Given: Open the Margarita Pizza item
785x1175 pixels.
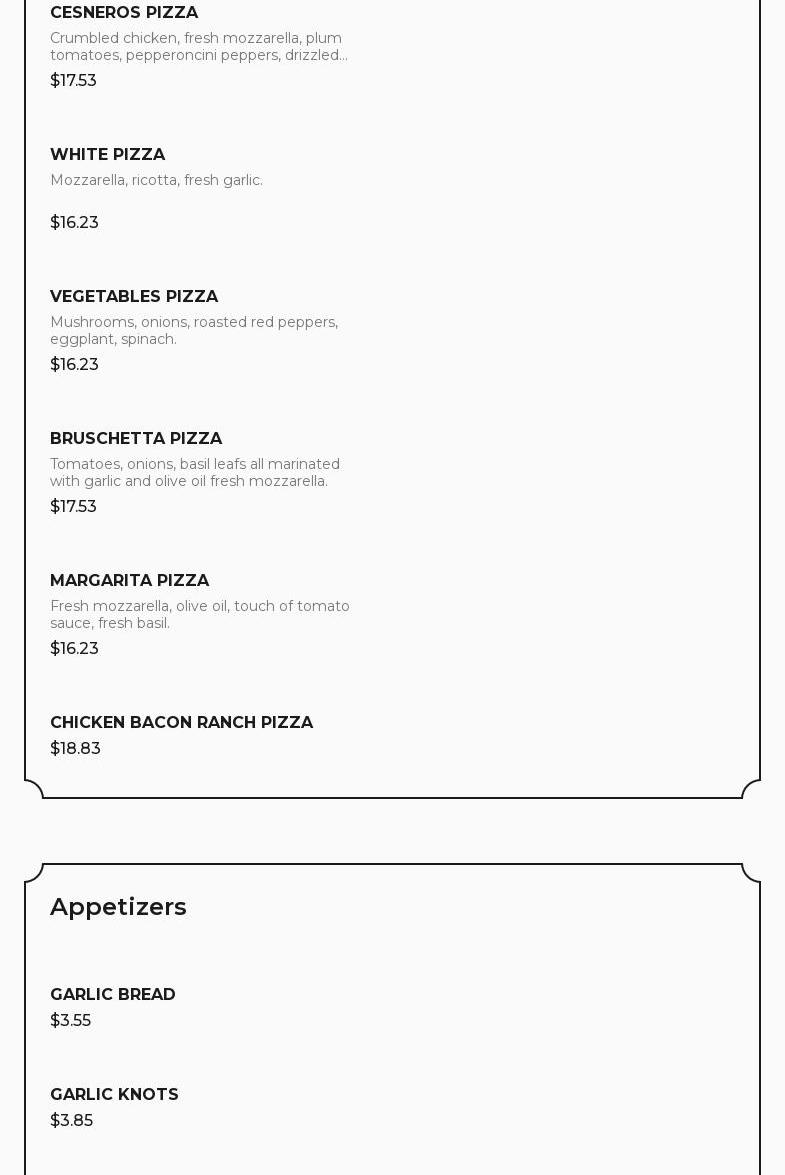Looking at the screenshot, I should tap(129, 581).
